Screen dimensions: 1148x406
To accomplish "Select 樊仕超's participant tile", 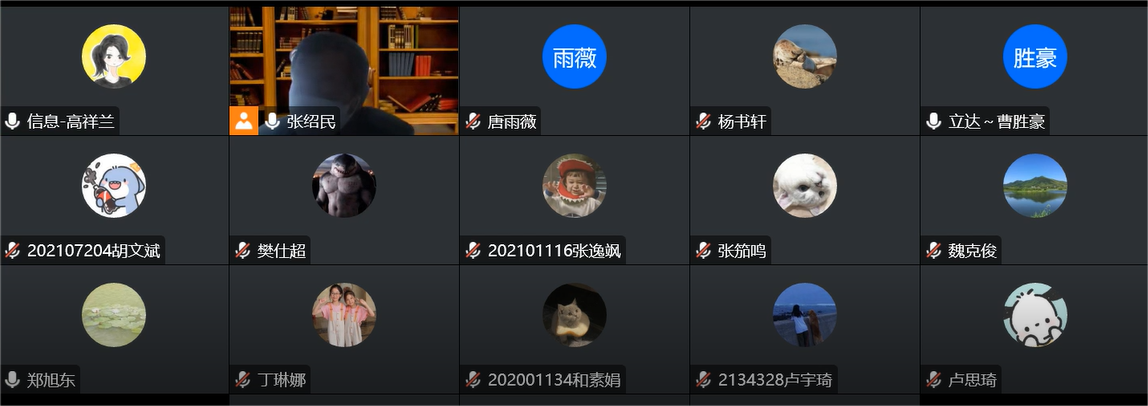I will (x=344, y=200).
